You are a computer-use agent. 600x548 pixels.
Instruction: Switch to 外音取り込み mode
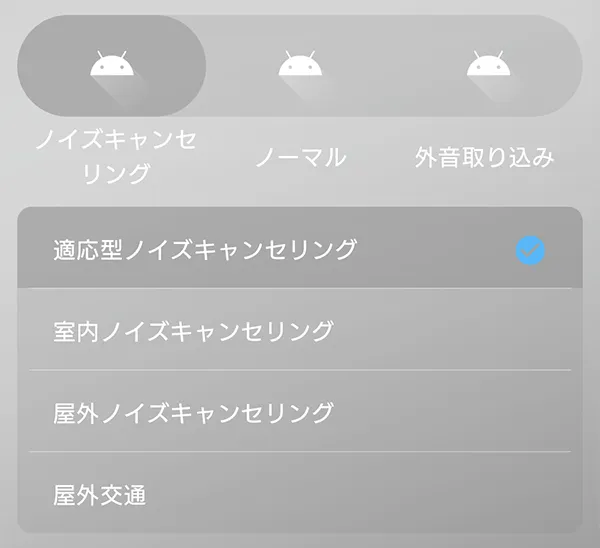click(x=487, y=66)
